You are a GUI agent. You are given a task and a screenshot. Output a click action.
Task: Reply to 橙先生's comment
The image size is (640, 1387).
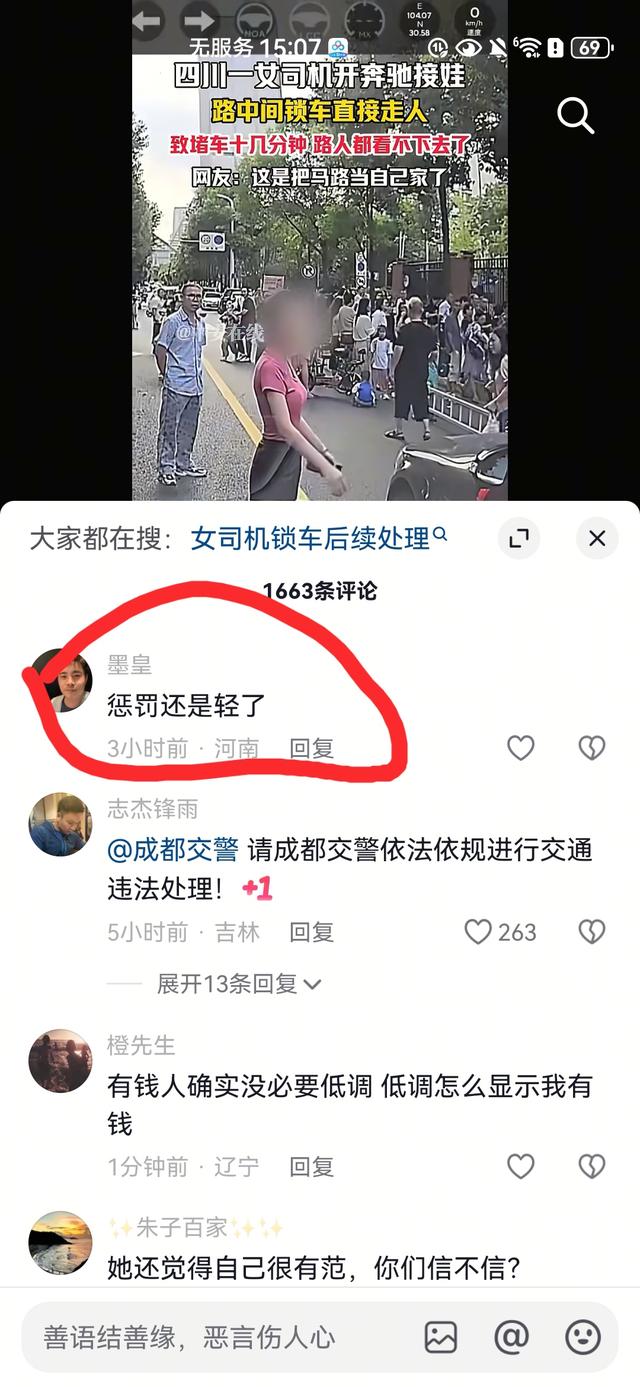coord(311,1166)
